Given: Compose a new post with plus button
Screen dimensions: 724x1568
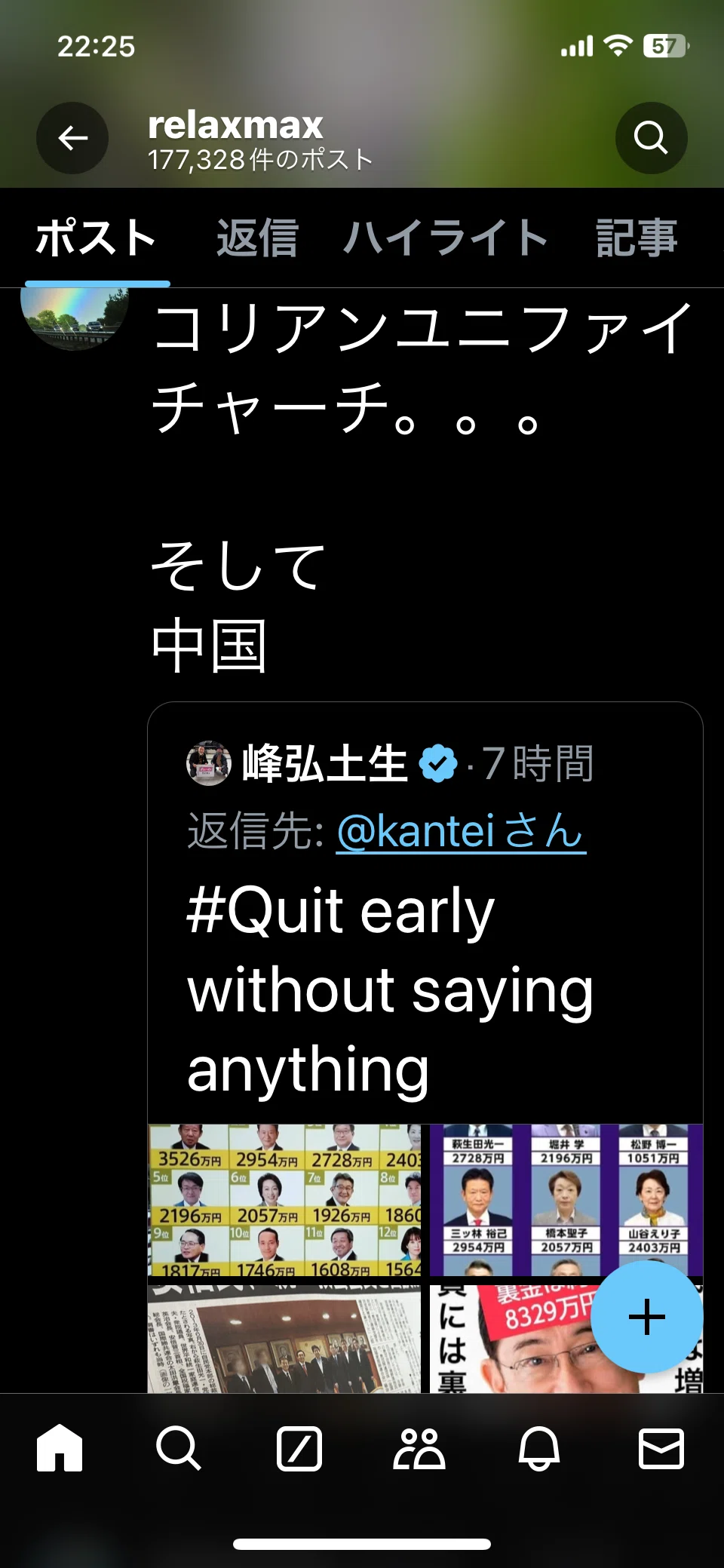Looking at the screenshot, I should click(646, 1317).
